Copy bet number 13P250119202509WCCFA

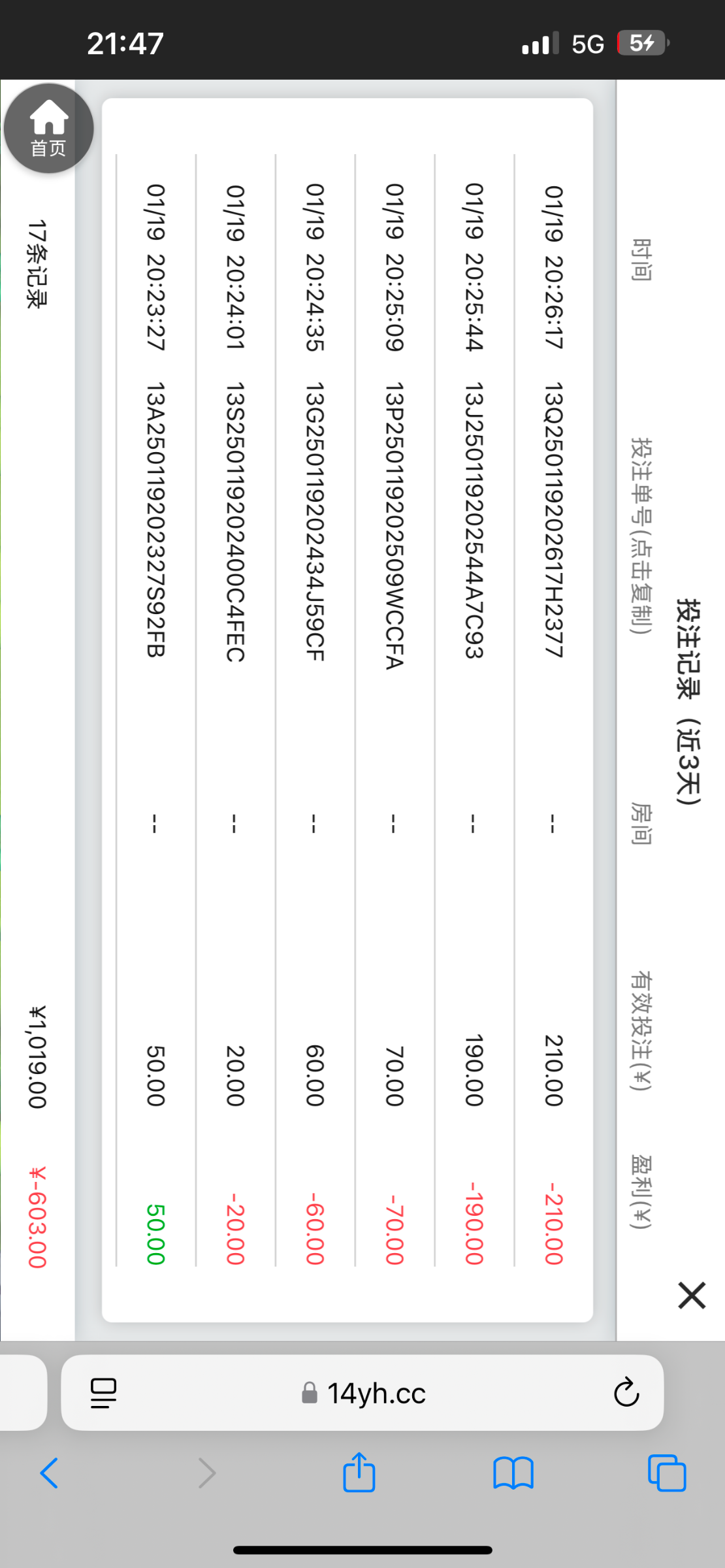point(394,525)
